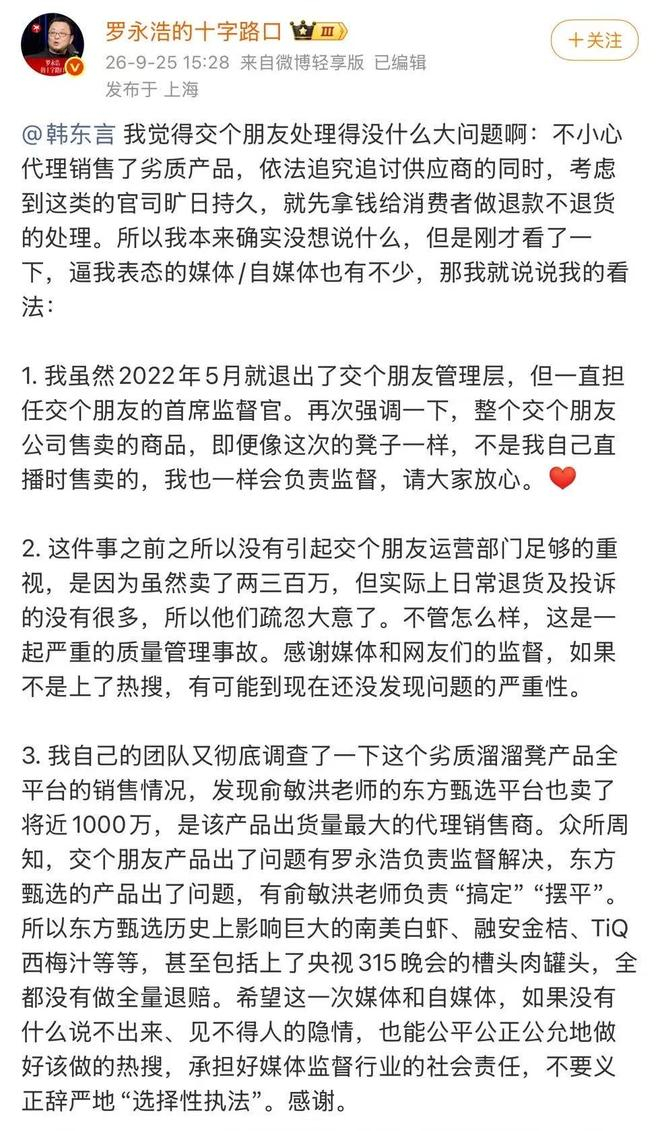Open the @韩东言 mention link
This screenshot has width=660, height=1131.
(x=69, y=135)
